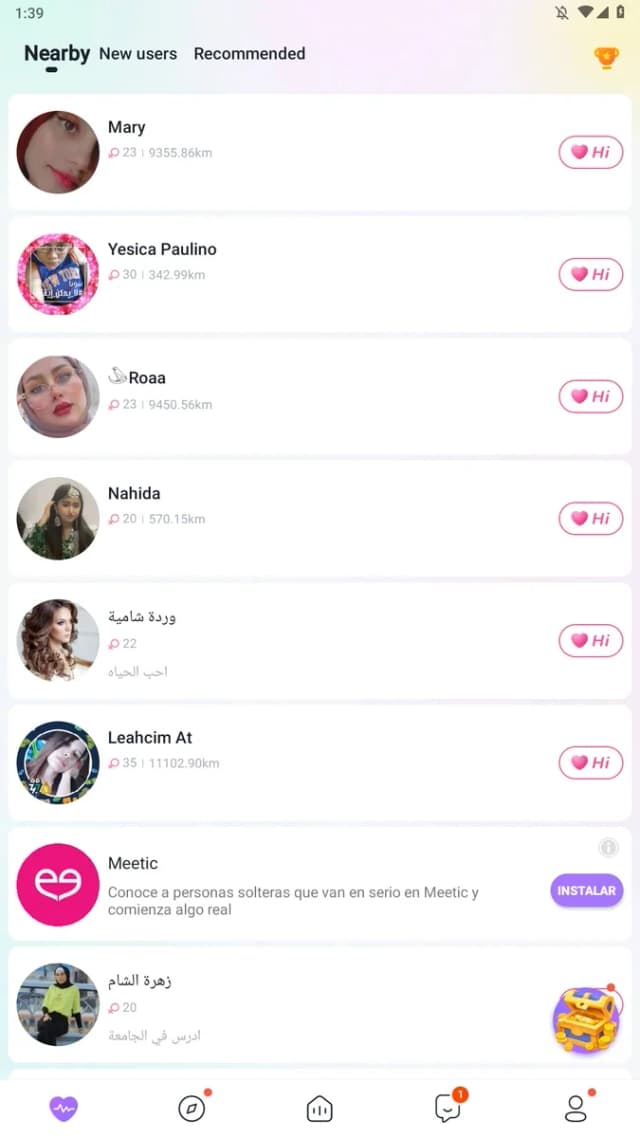Open the ad info icon on Meetic
This screenshot has height=1138, width=640.
608,847
